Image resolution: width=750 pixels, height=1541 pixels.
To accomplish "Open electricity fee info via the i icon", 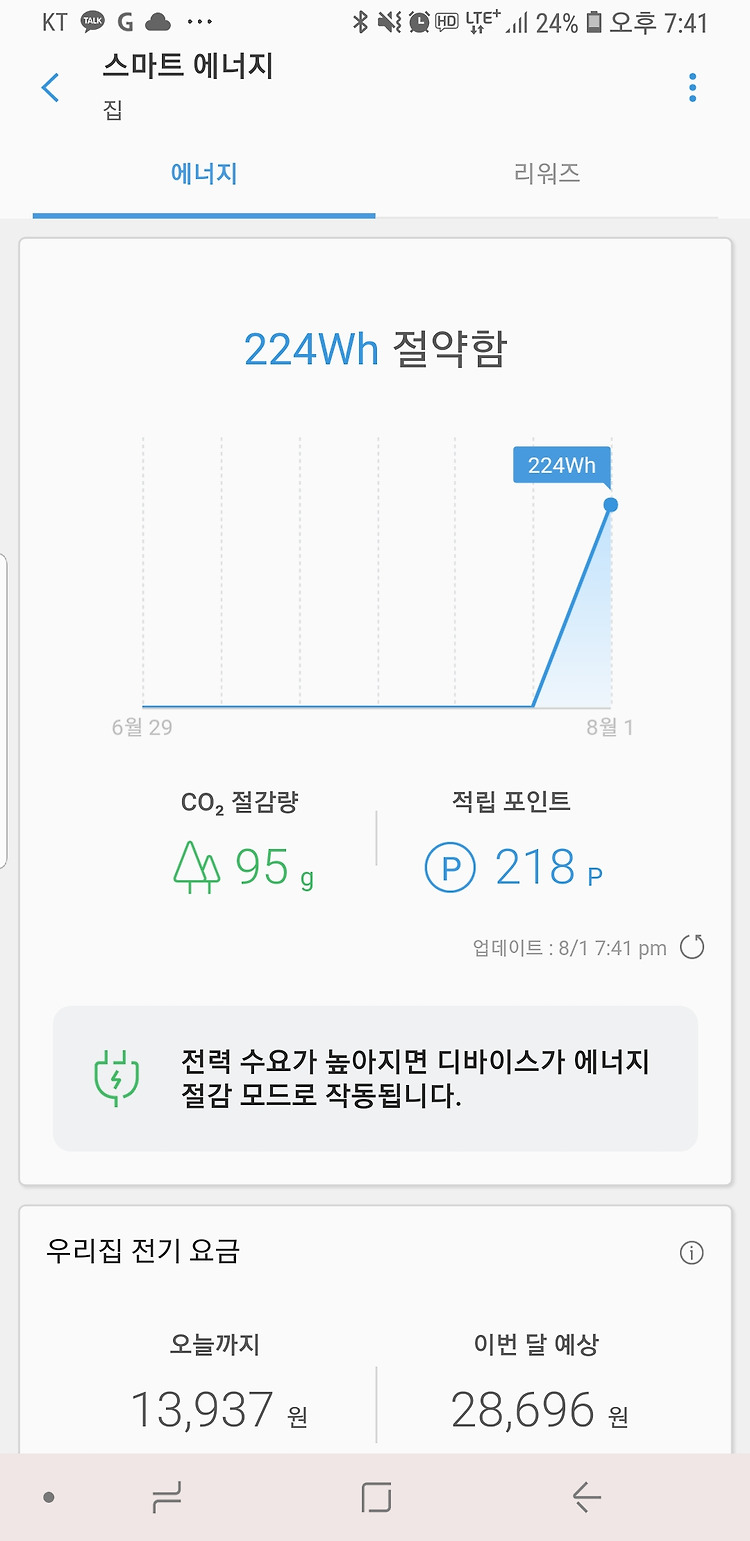I will pos(691,1252).
